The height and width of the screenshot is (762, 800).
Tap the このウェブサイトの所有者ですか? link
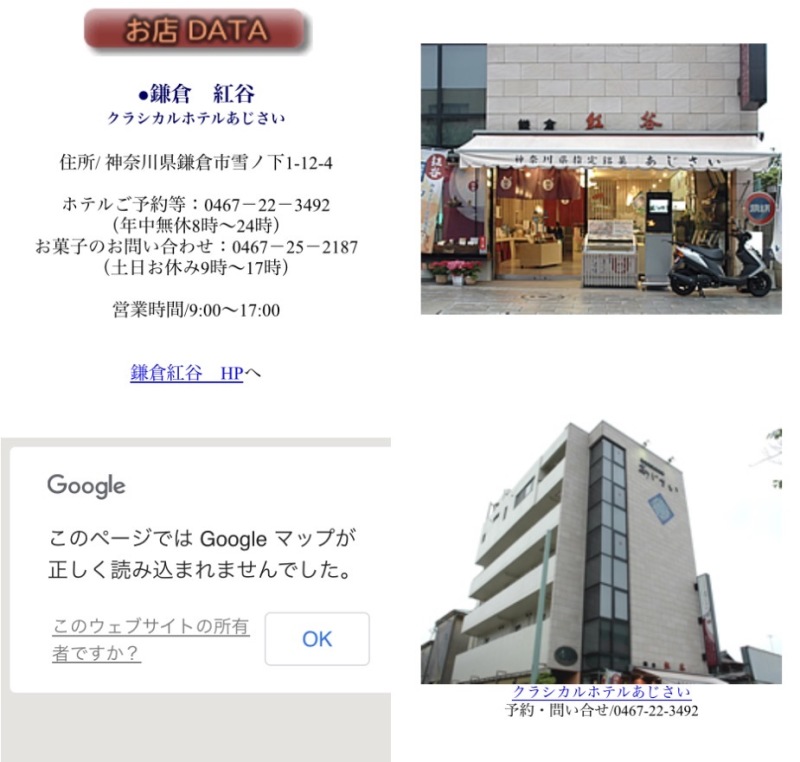tap(150, 640)
